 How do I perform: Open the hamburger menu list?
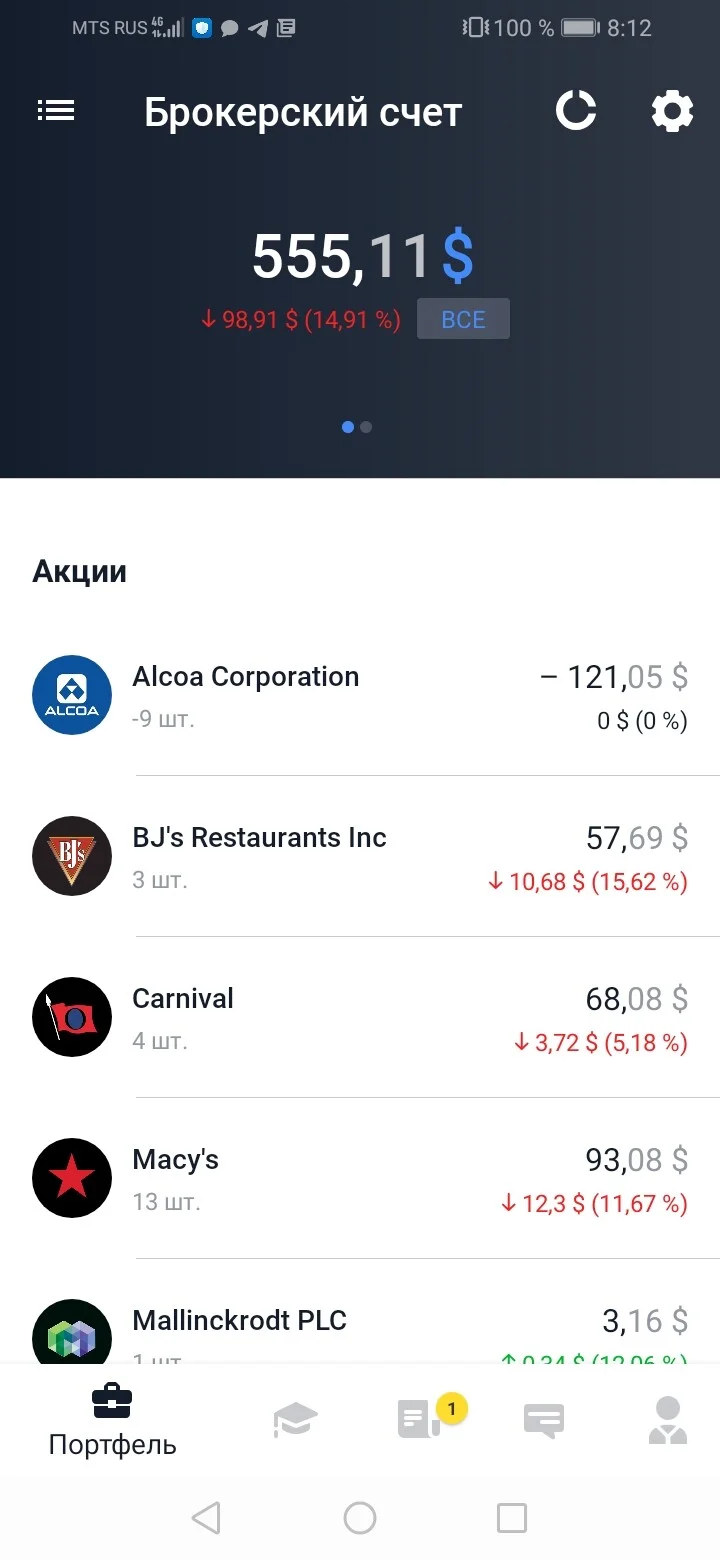coord(56,111)
